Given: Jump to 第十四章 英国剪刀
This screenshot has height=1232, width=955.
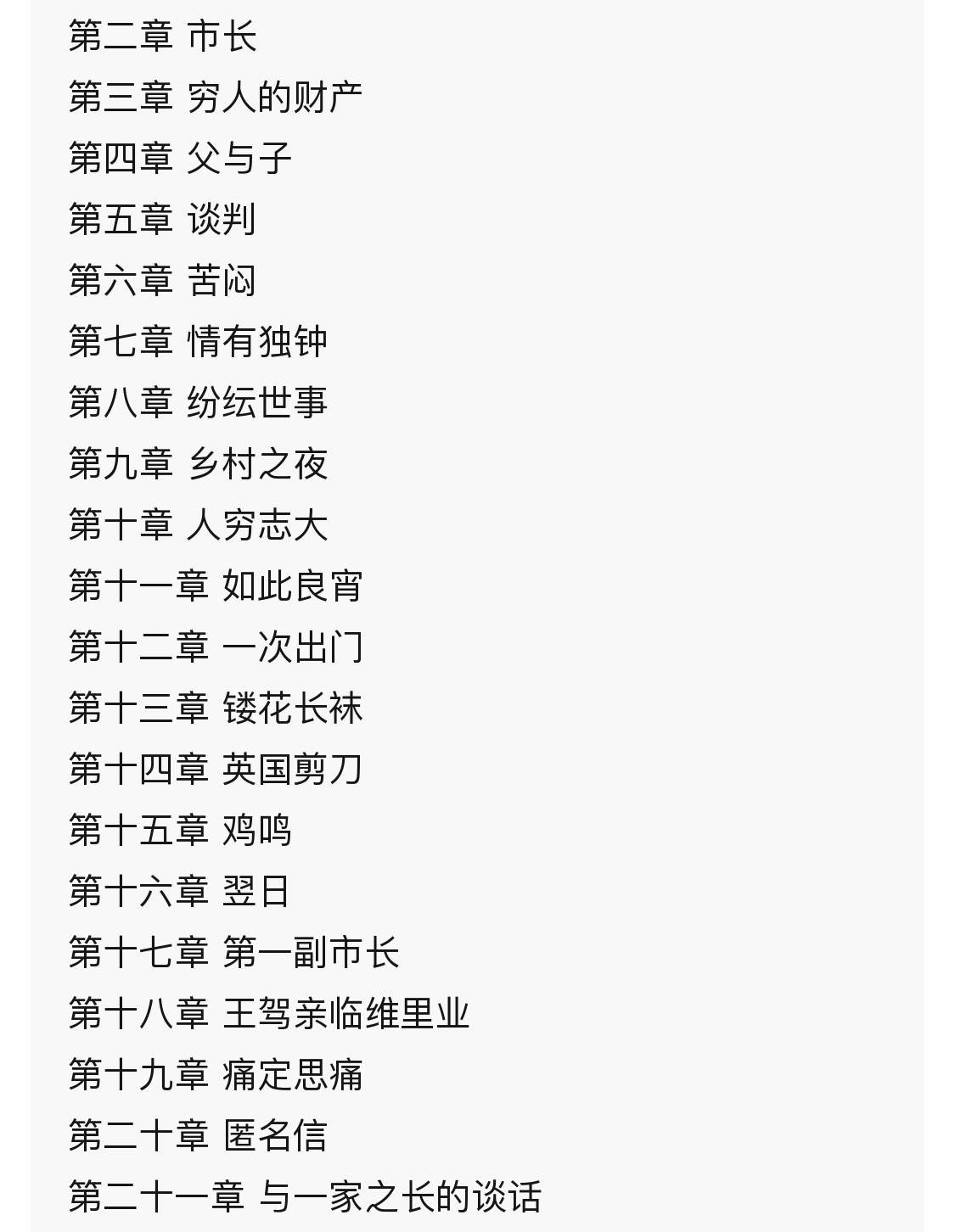Looking at the screenshot, I should tap(216, 770).
